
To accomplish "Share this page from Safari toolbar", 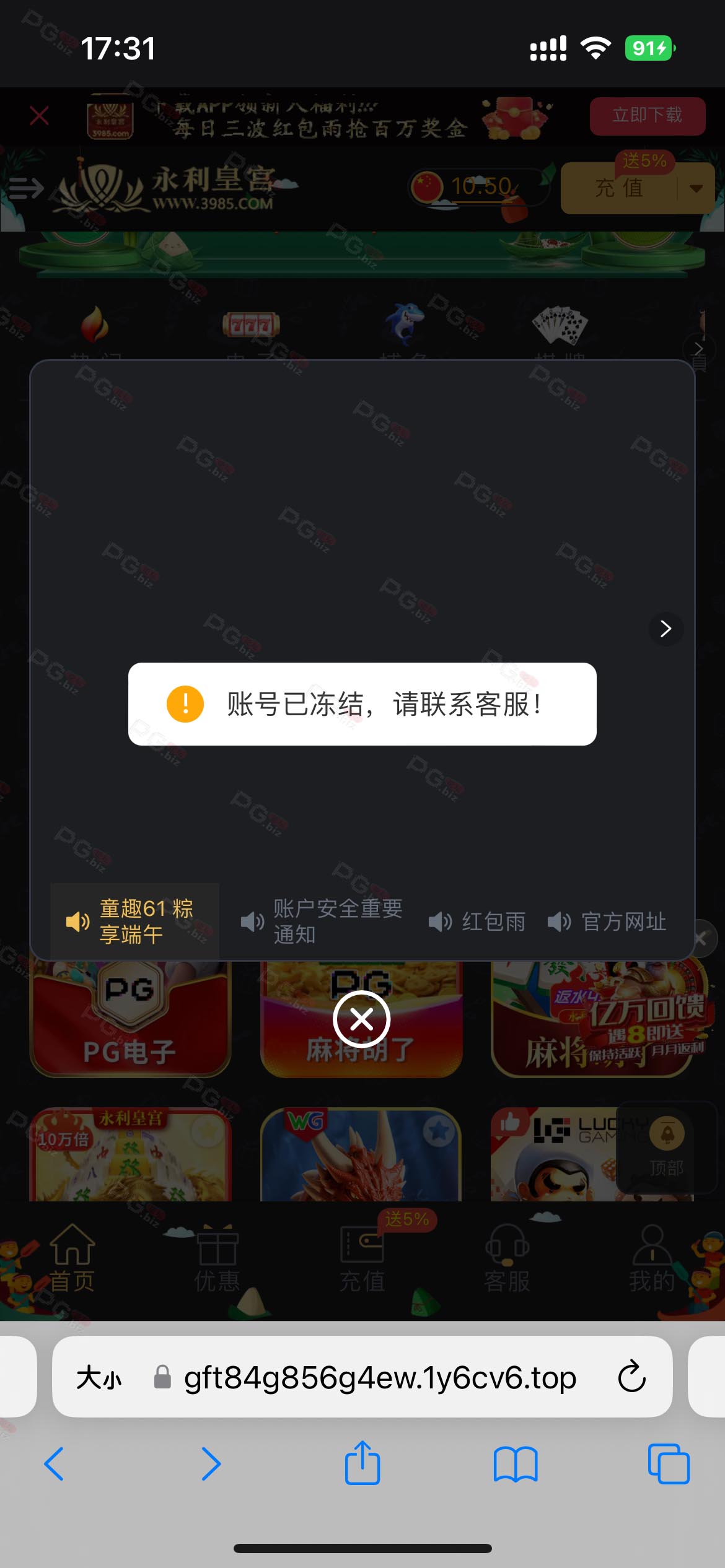I will (362, 1462).
